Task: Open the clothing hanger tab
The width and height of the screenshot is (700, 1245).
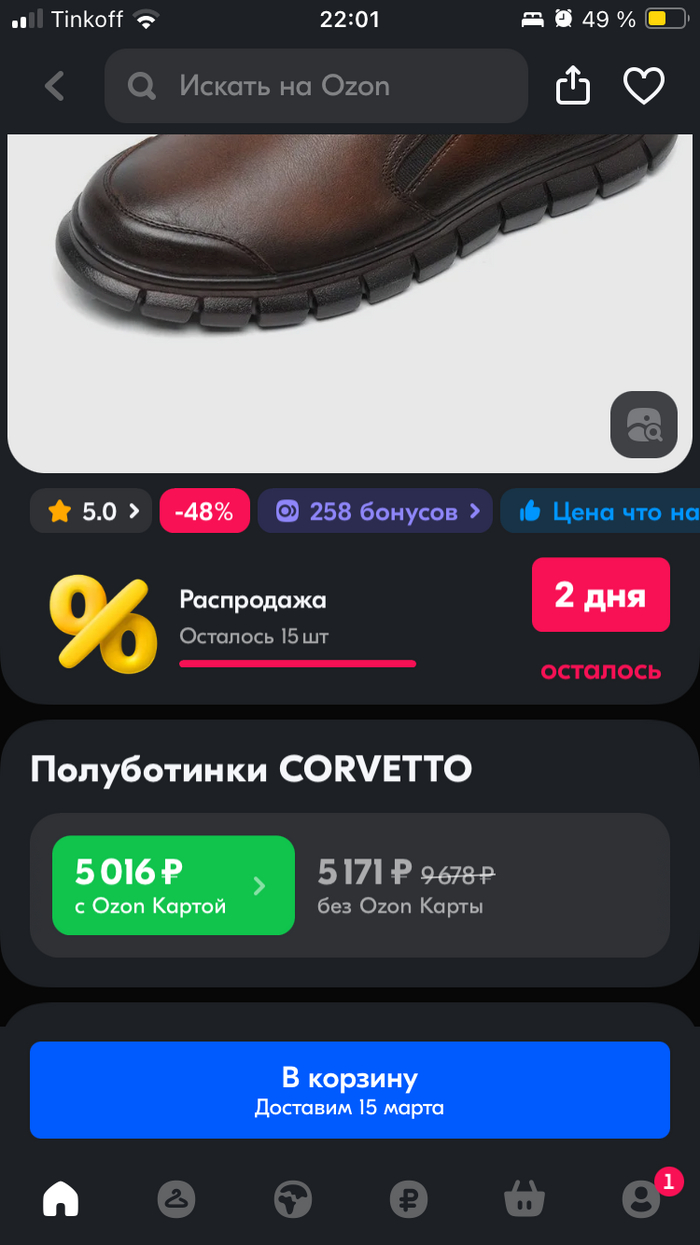Action: [176, 1198]
